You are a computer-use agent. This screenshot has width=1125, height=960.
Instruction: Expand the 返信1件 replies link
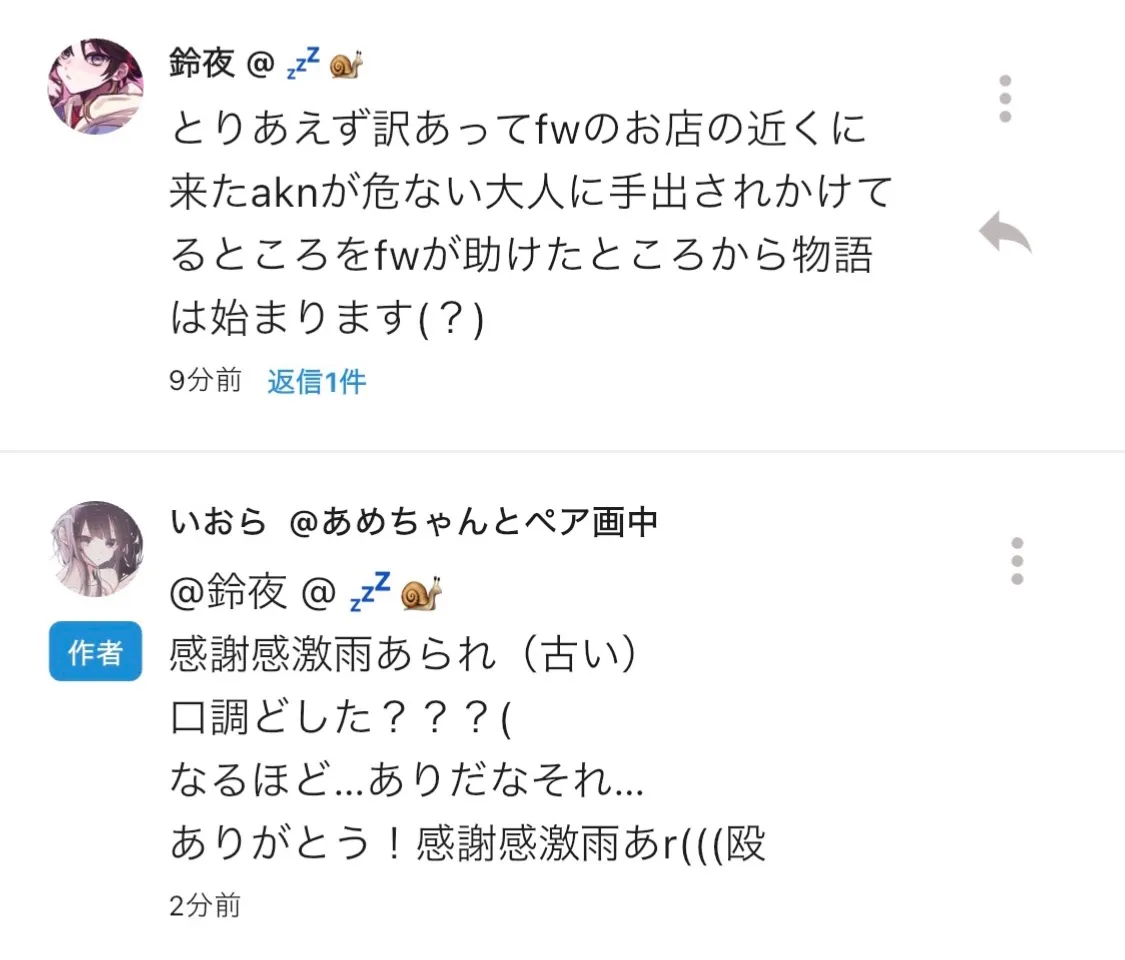[x=316, y=381]
